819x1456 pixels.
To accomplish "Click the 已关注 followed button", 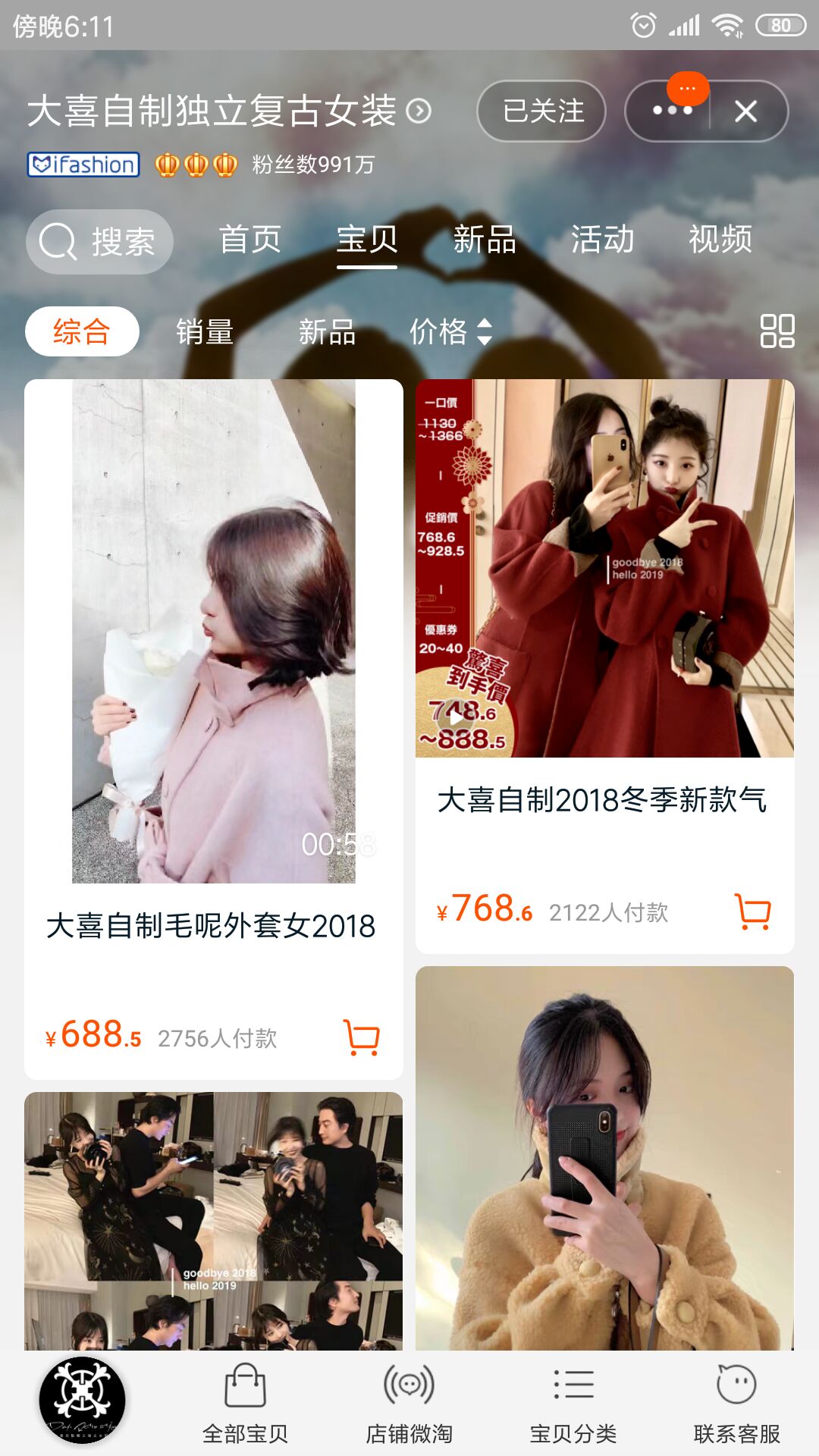I will click(541, 111).
